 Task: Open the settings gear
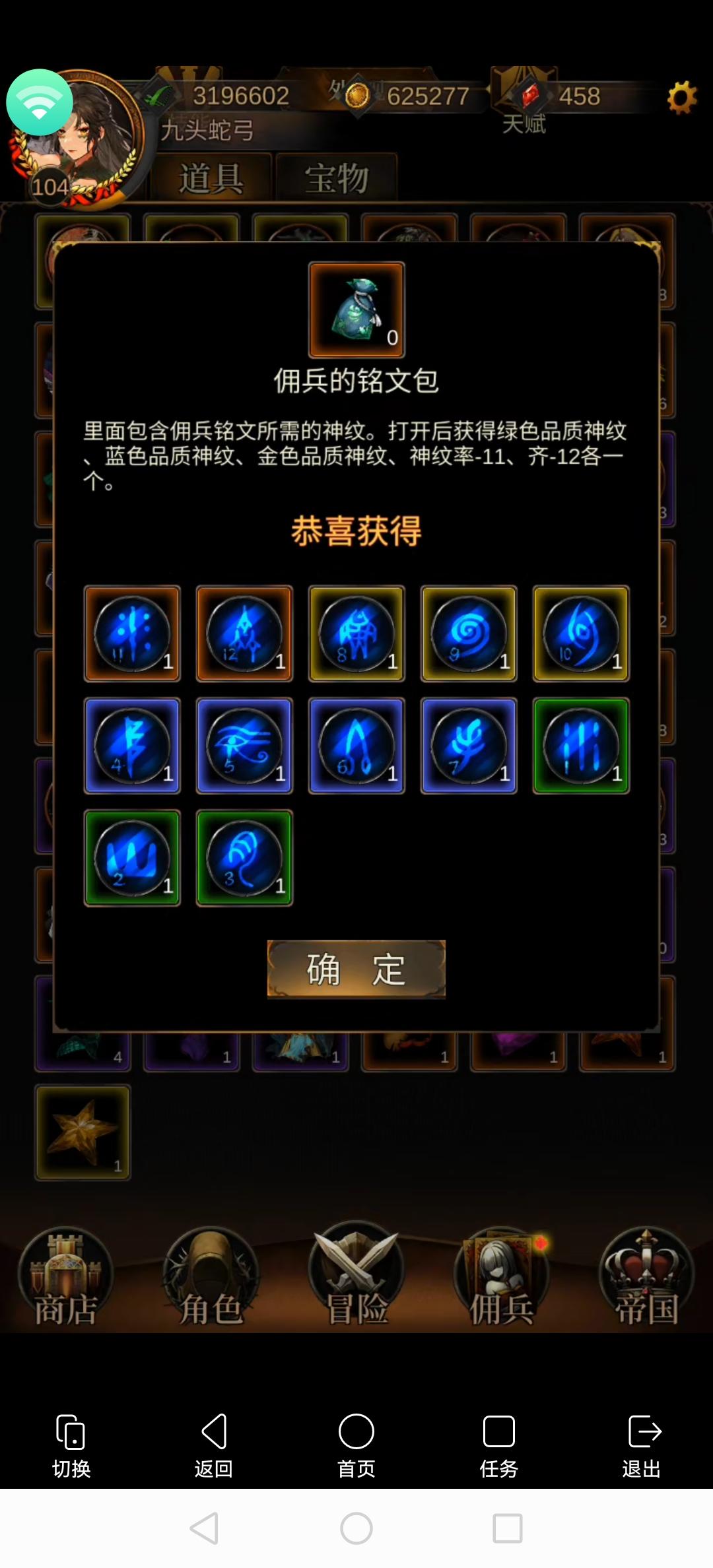pyautogui.click(x=683, y=96)
